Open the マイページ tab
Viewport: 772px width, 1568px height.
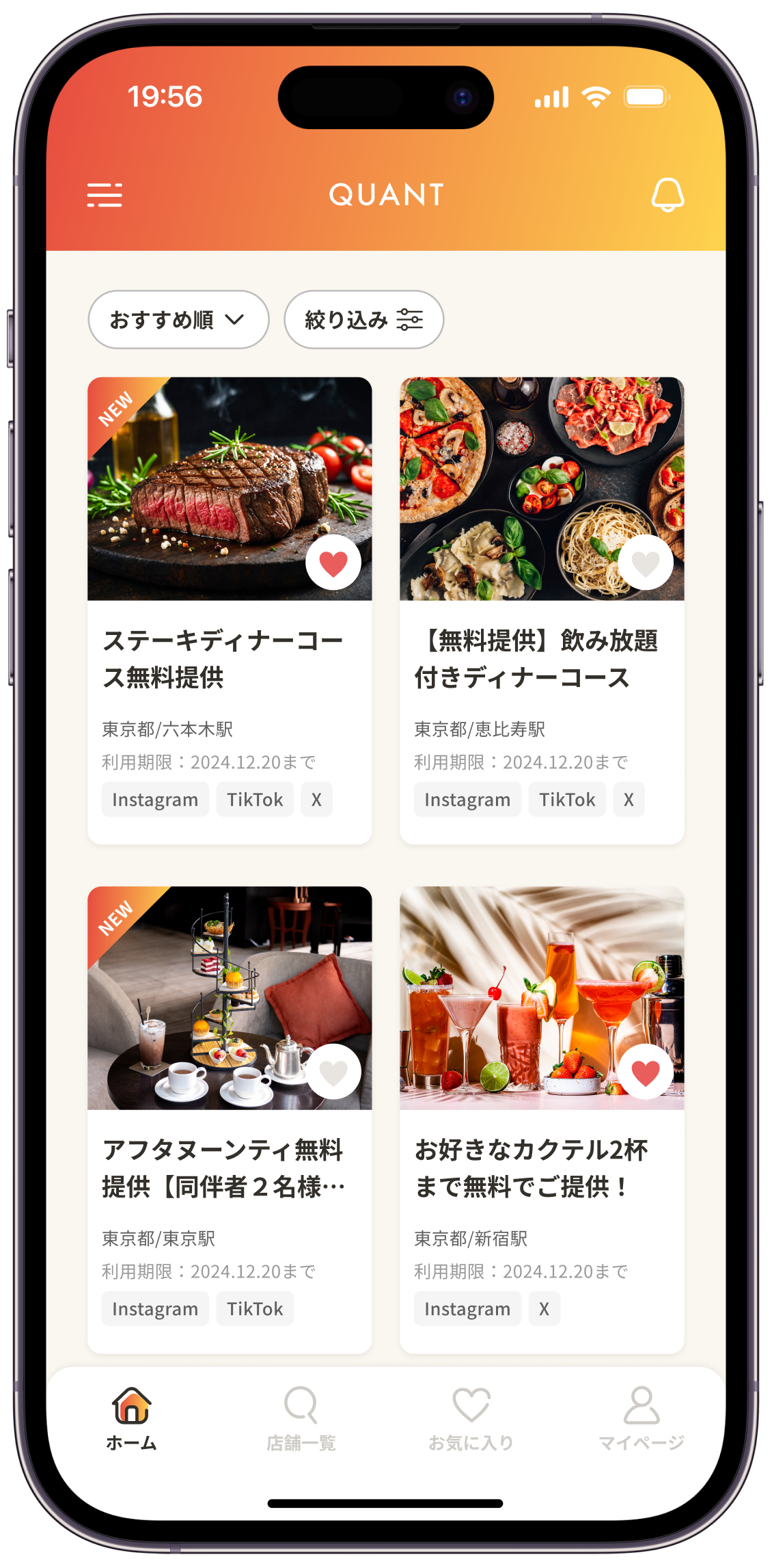pyautogui.click(x=641, y=1418)
